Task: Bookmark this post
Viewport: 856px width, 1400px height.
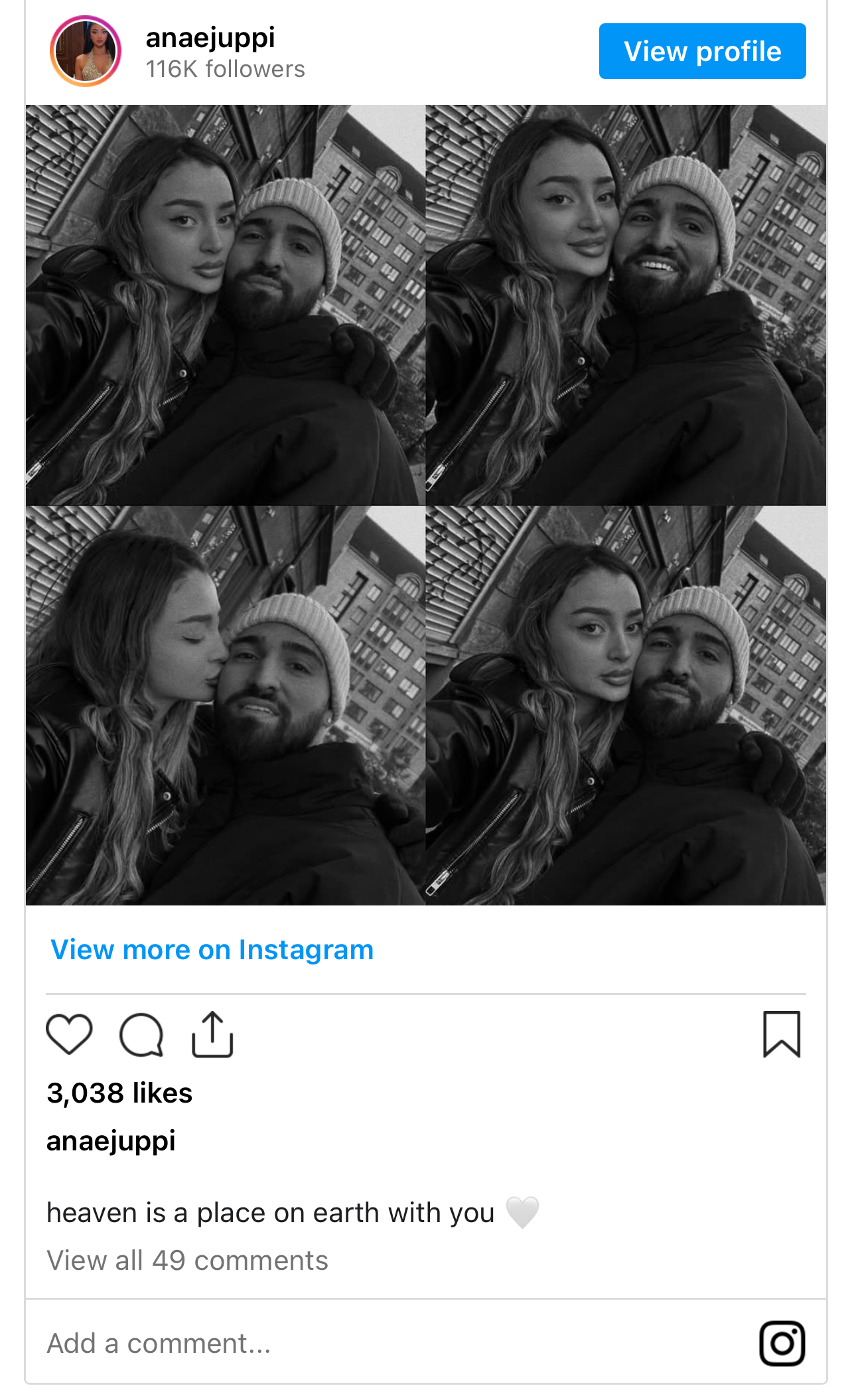Action: 782,1034
